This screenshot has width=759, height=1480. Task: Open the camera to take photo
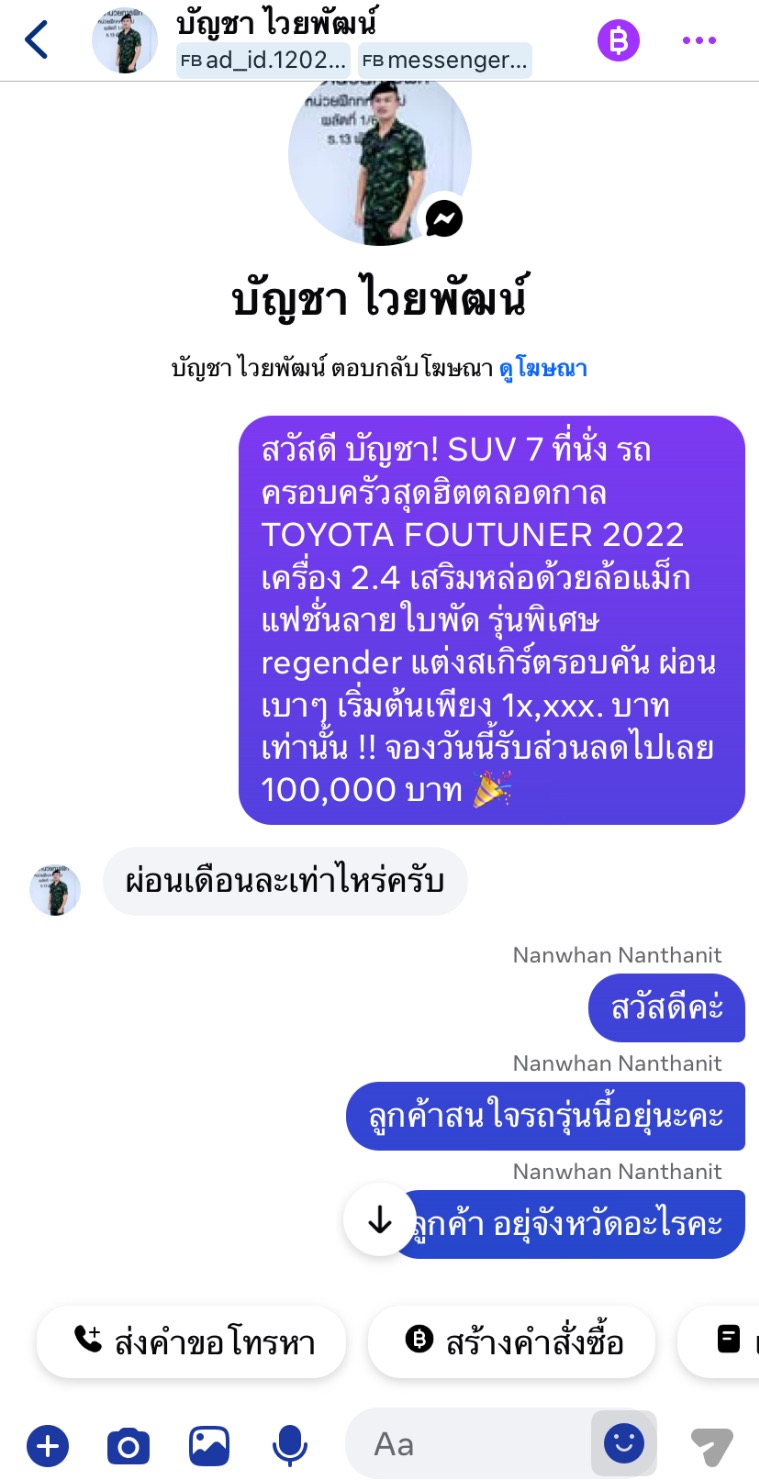[x=128, y=1445]
